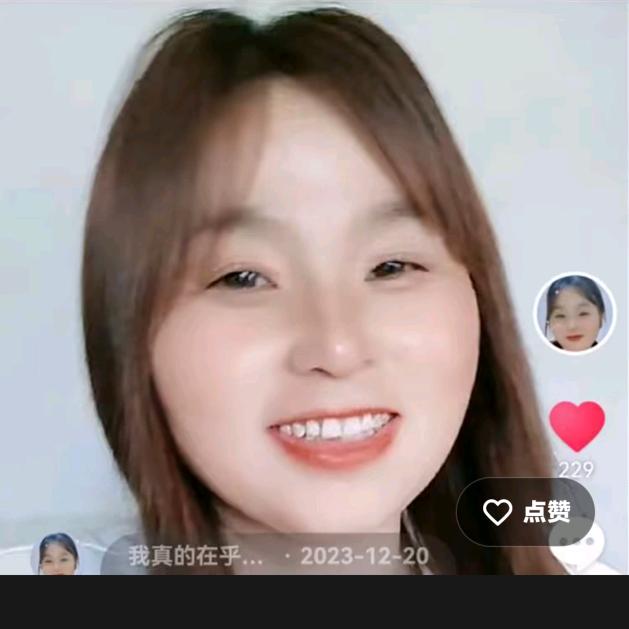Tap the 点赞 button
This screenshot has height=629, width=629.
[x=526, y=512]
